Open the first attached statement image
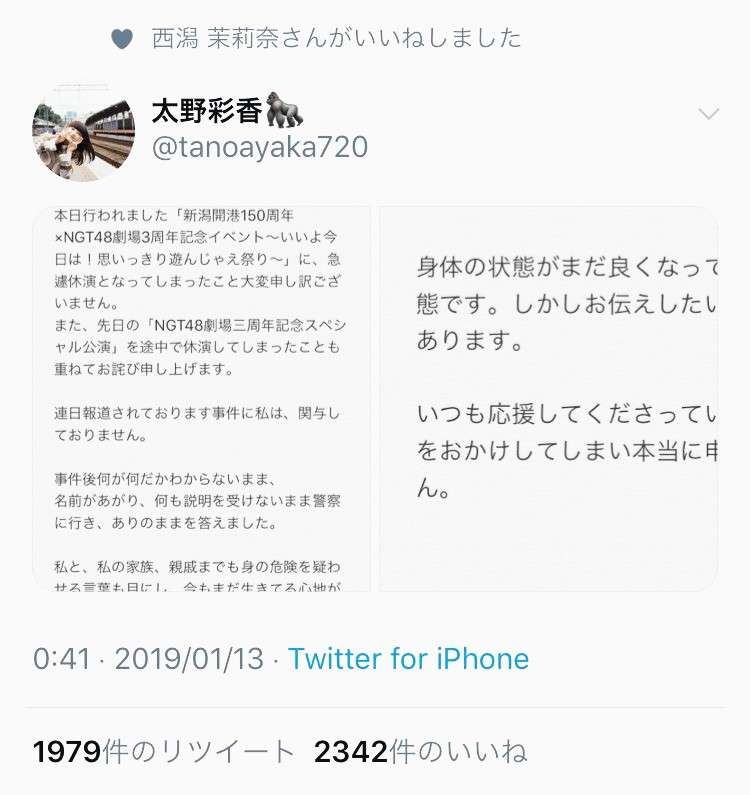Screen dimensions: 750x795 click(x=202, y=399)
